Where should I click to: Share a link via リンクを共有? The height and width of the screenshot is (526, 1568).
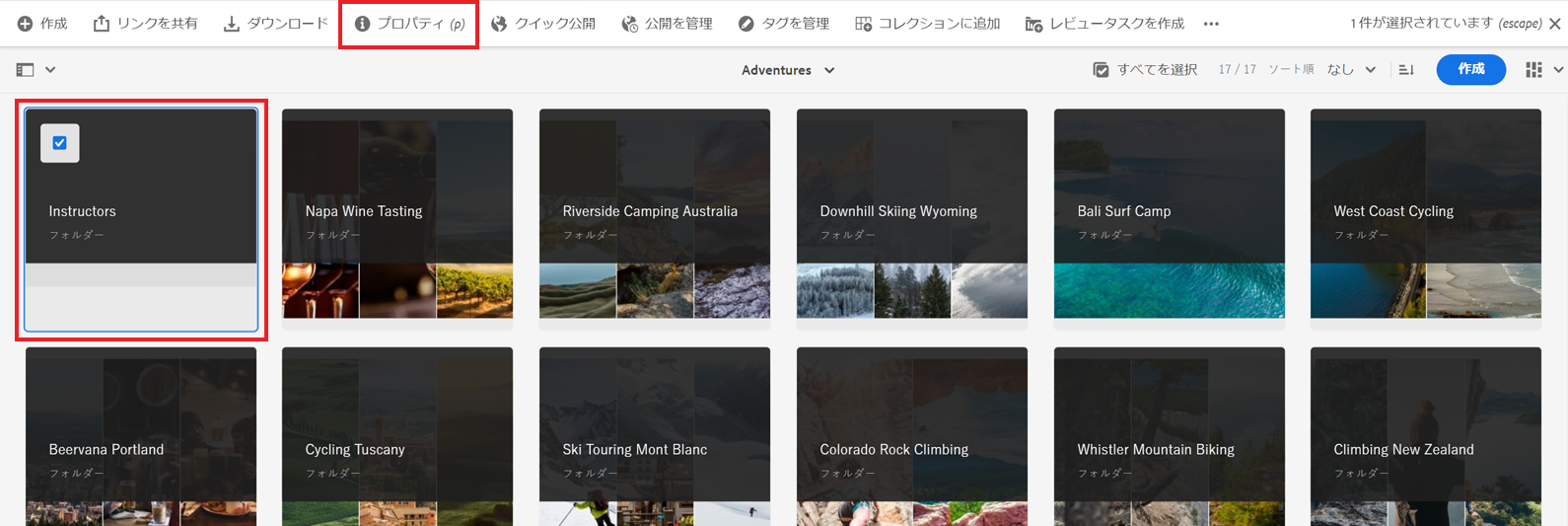tap(146, 24)
